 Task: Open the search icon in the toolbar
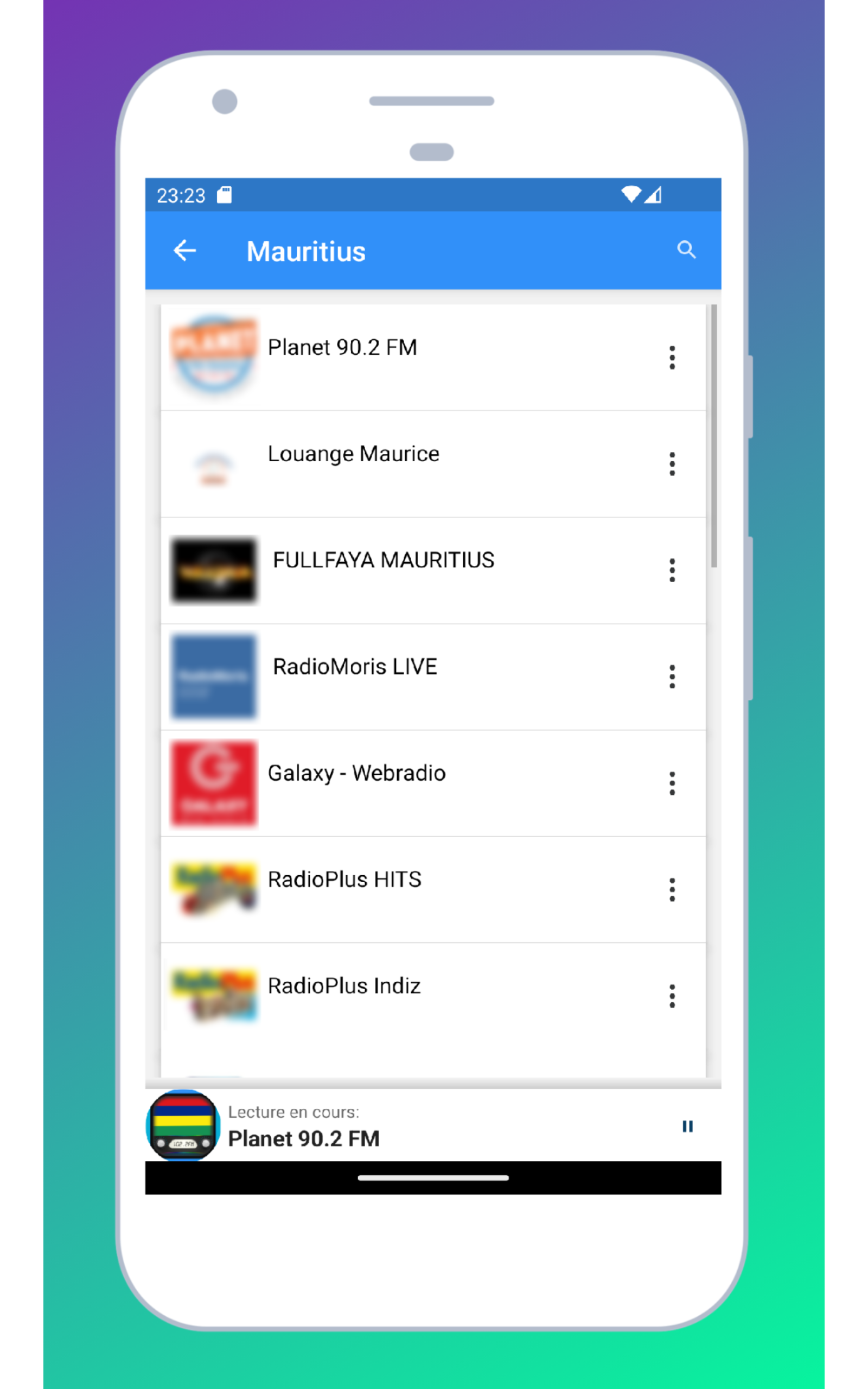coord(687,249)
